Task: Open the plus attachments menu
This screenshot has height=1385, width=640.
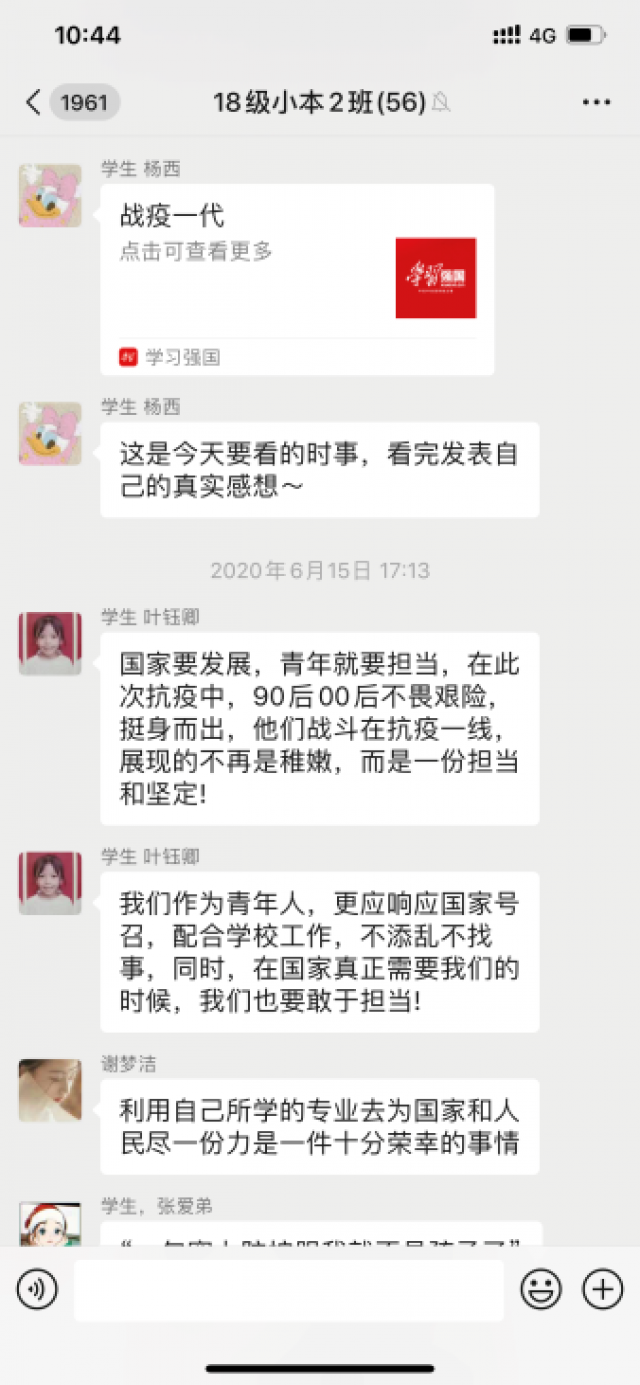Action: point(602,1290)
